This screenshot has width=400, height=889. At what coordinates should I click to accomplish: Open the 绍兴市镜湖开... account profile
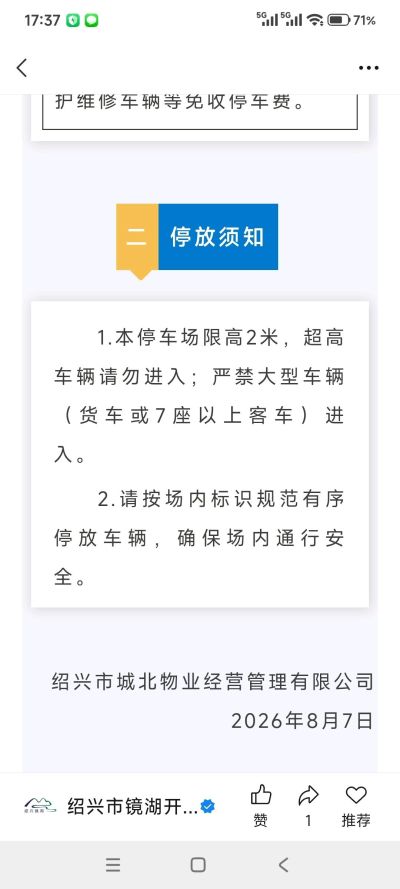[120, 806]
